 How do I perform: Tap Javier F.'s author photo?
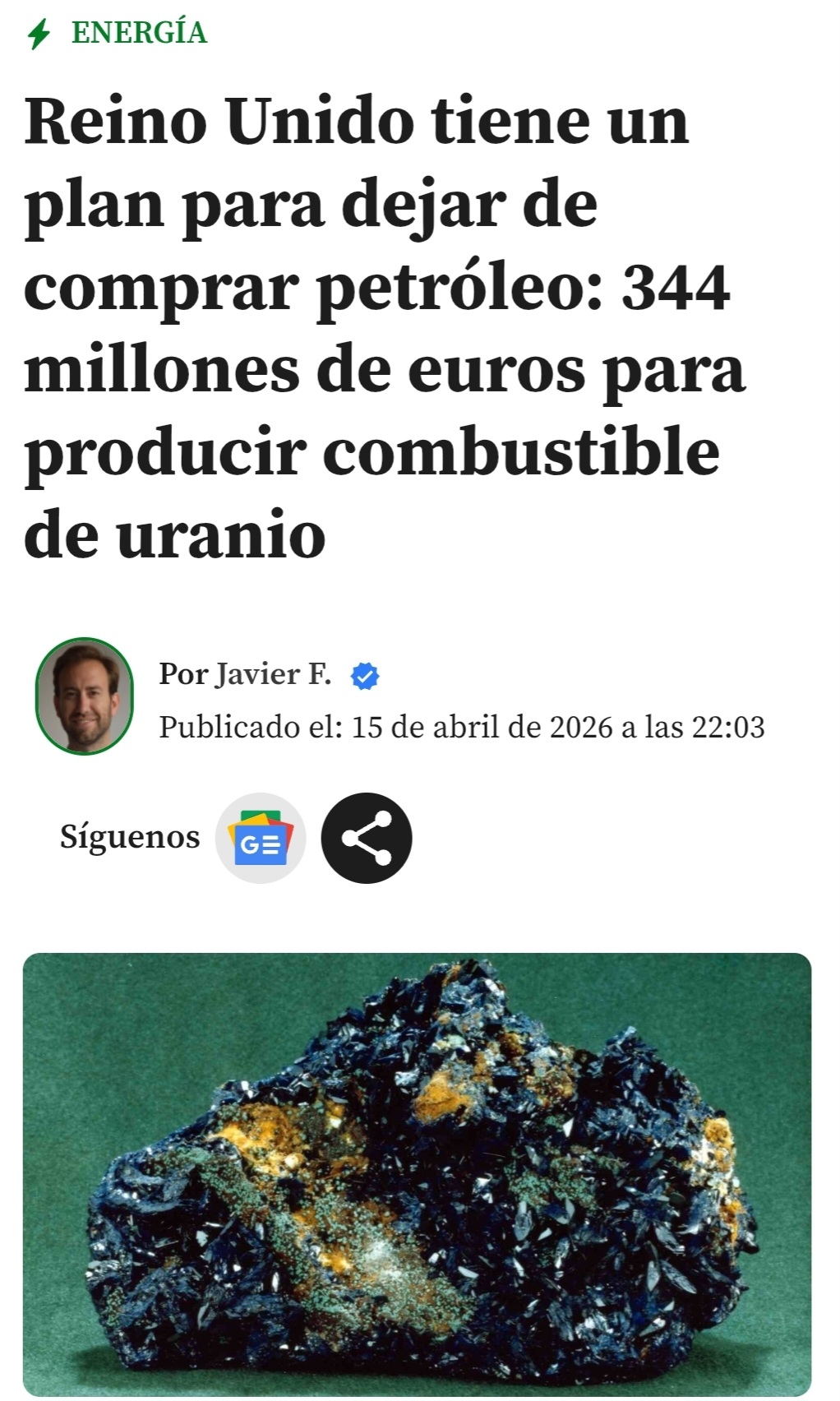coord(84,696)
